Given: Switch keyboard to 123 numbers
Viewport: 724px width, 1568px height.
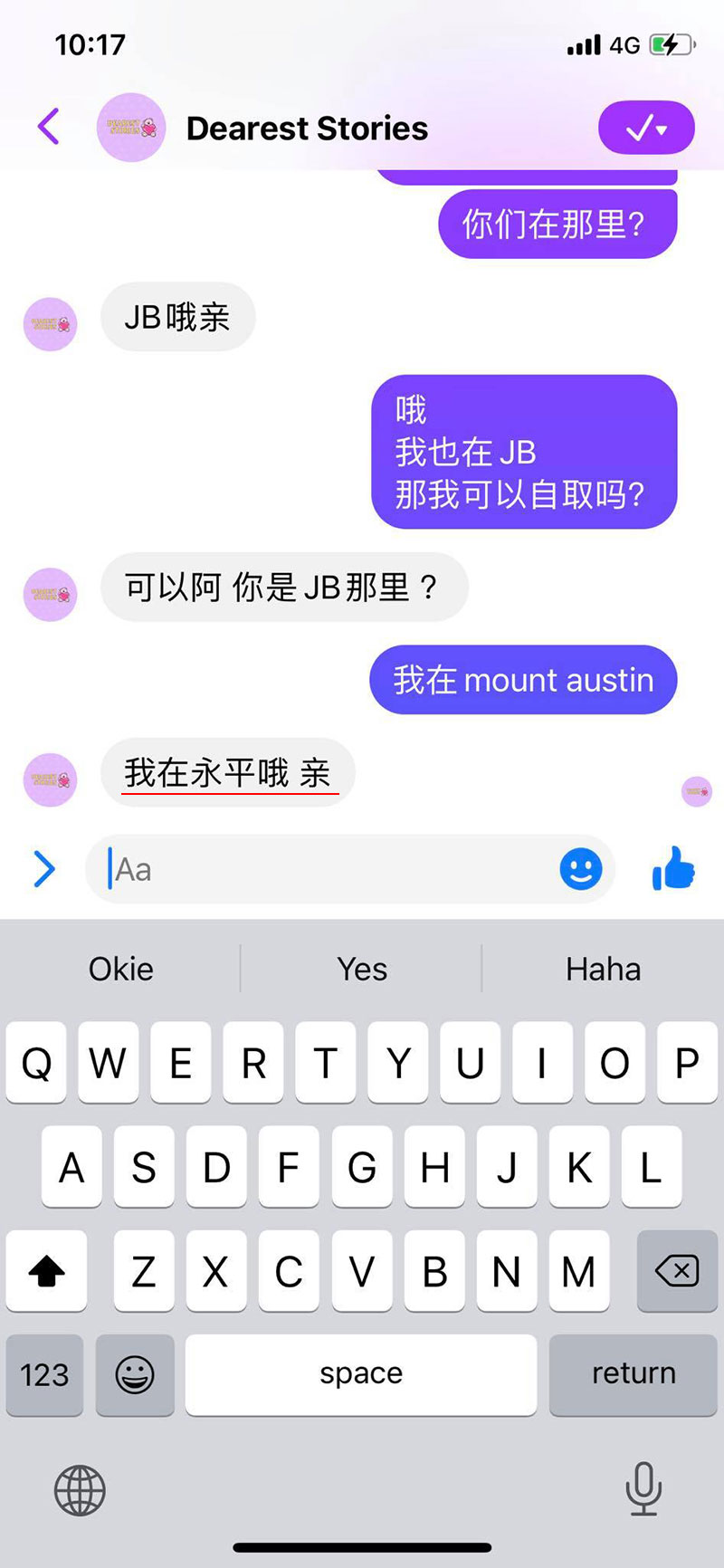Looking at the screenshot, I should pos(44,1374).
